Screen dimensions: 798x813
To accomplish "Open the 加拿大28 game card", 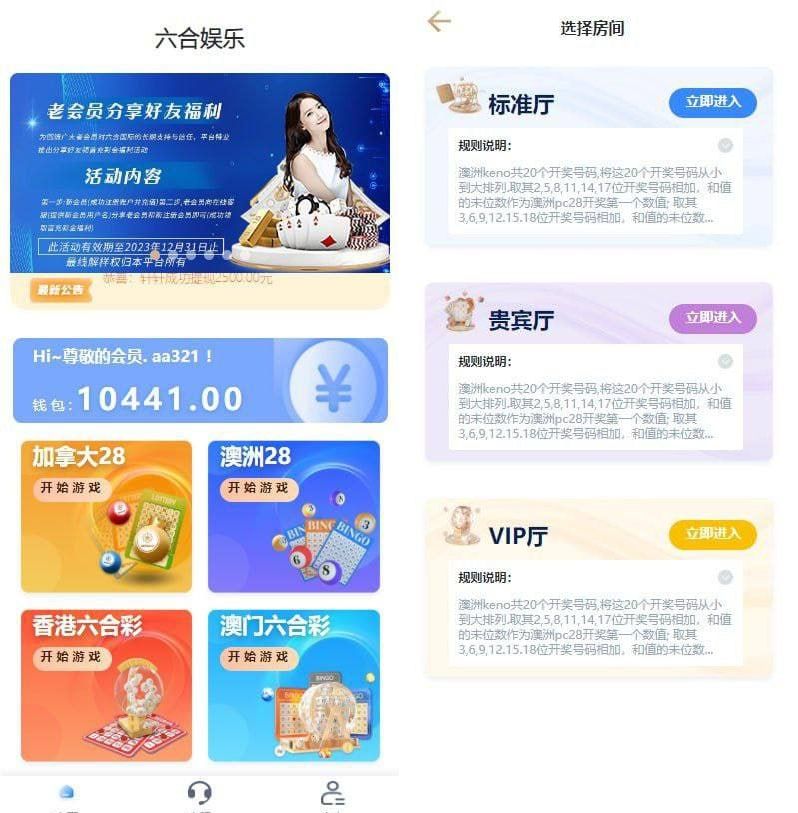I will [x=106, y=516].
